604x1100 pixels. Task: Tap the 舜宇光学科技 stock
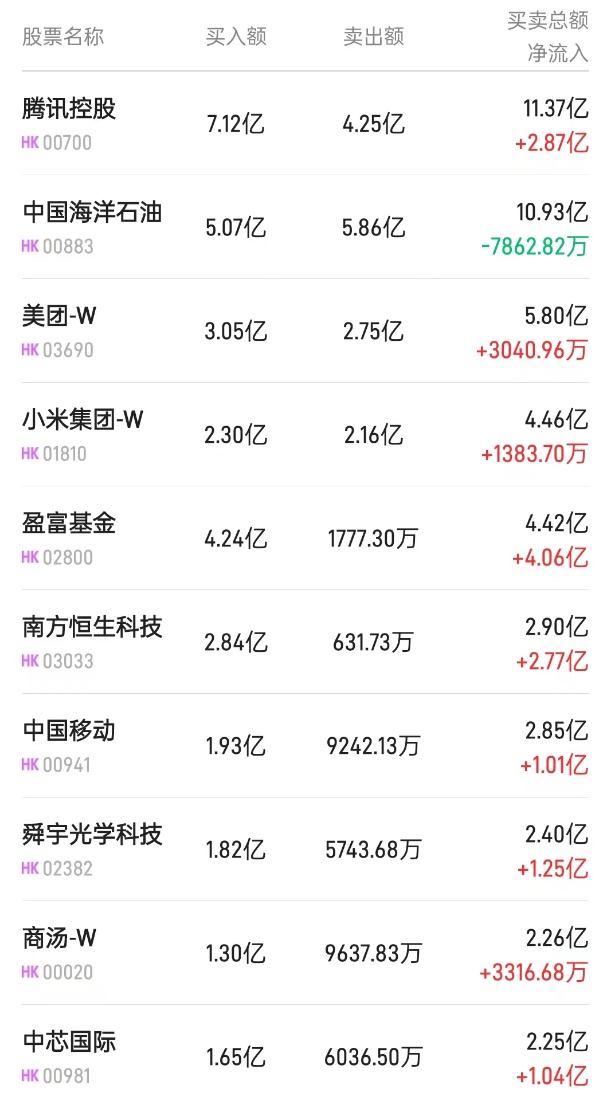[x=92, y=835]
